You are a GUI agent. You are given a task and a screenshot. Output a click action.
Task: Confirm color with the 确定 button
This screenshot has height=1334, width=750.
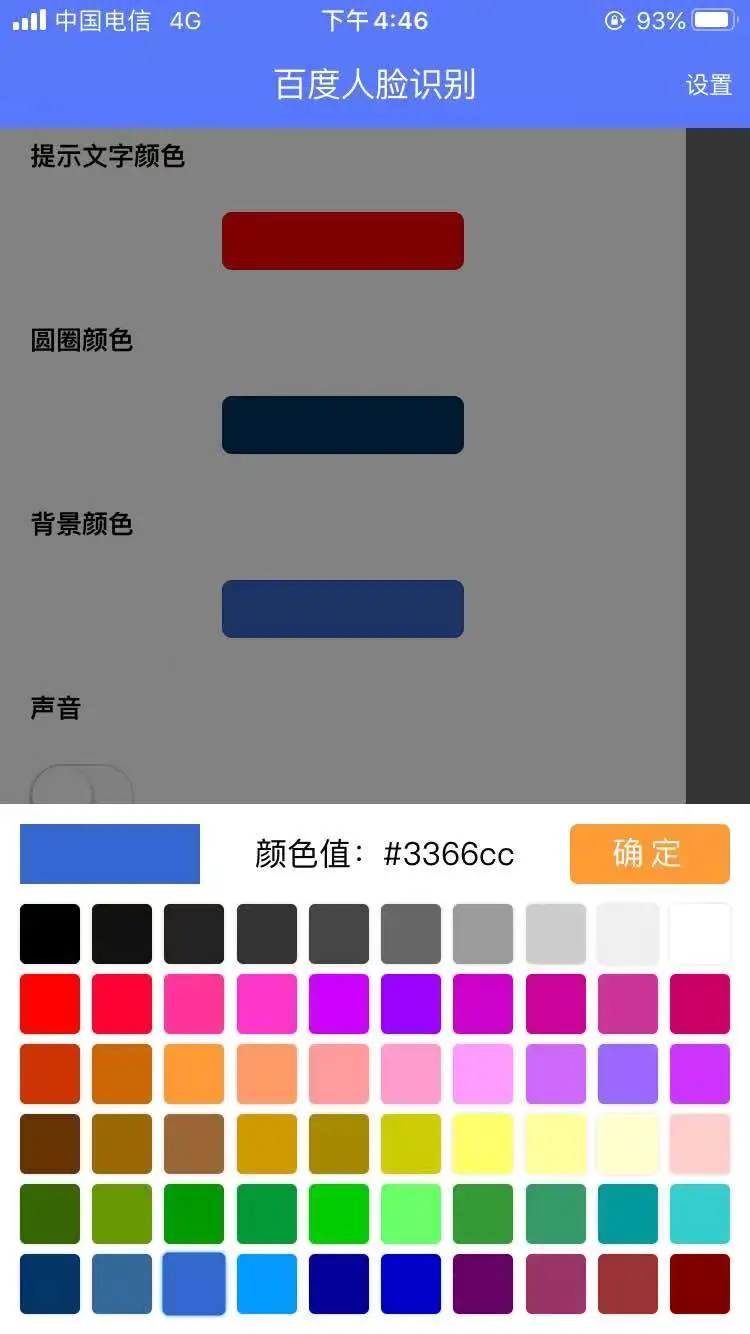(649, 853)
